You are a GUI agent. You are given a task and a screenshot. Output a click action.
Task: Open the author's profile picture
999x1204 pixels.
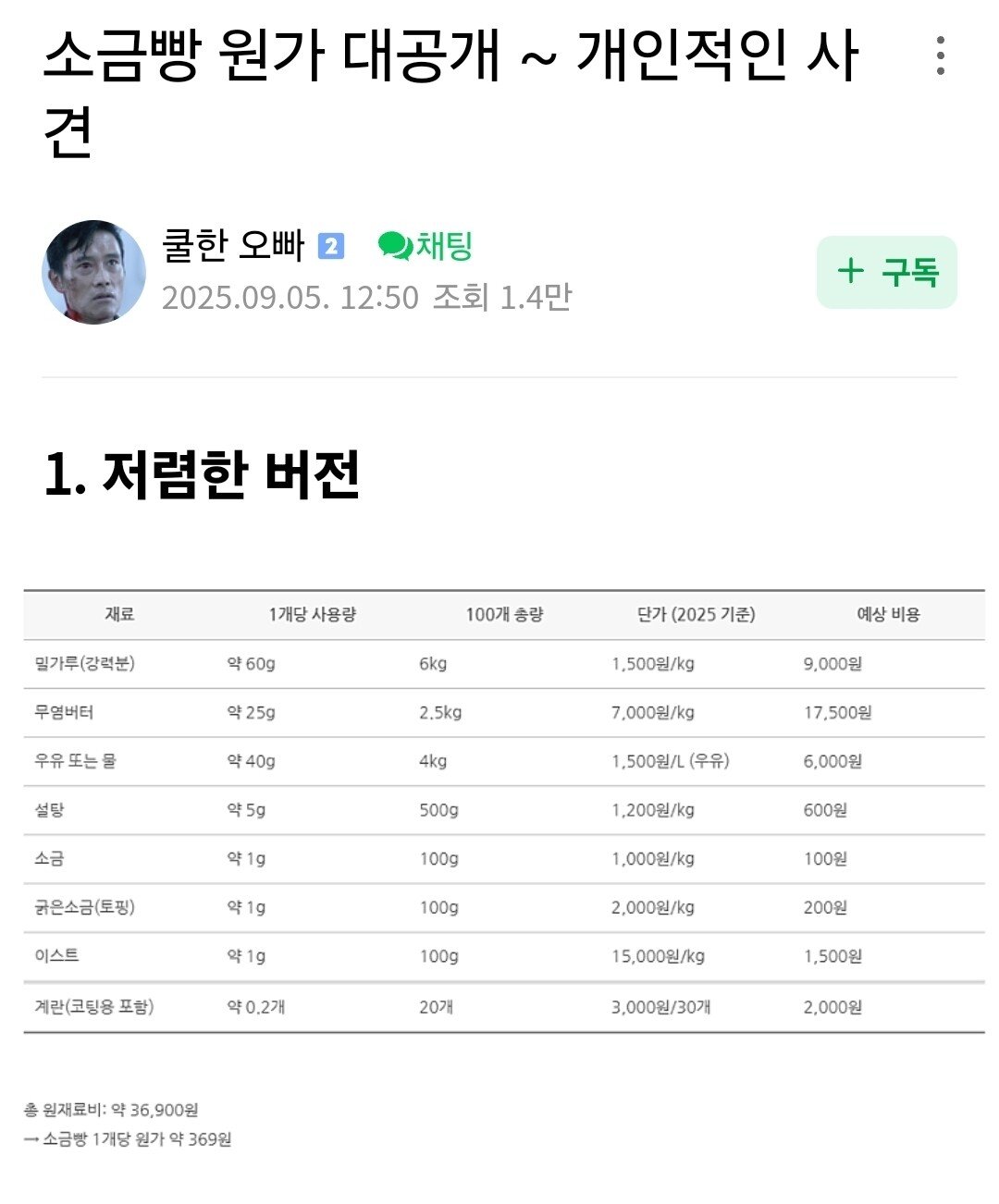[x=93, y=272]
